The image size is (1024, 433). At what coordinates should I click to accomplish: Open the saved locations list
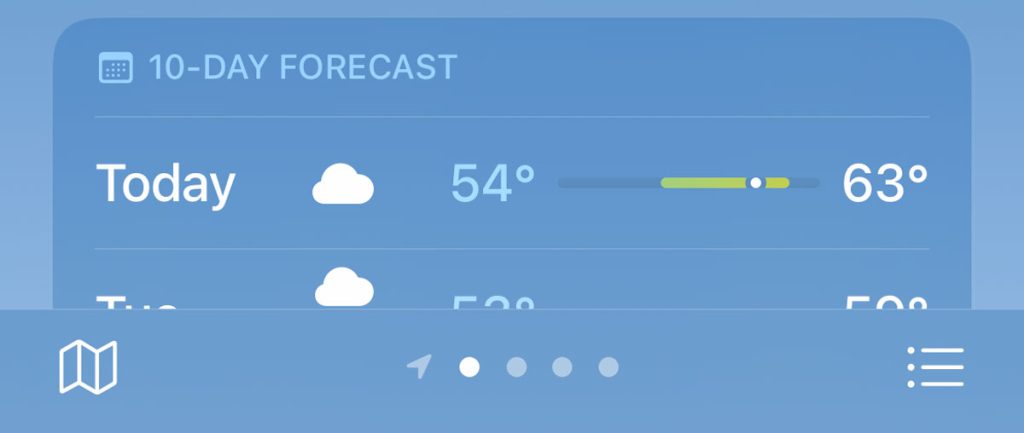click(x=935, y=367)
